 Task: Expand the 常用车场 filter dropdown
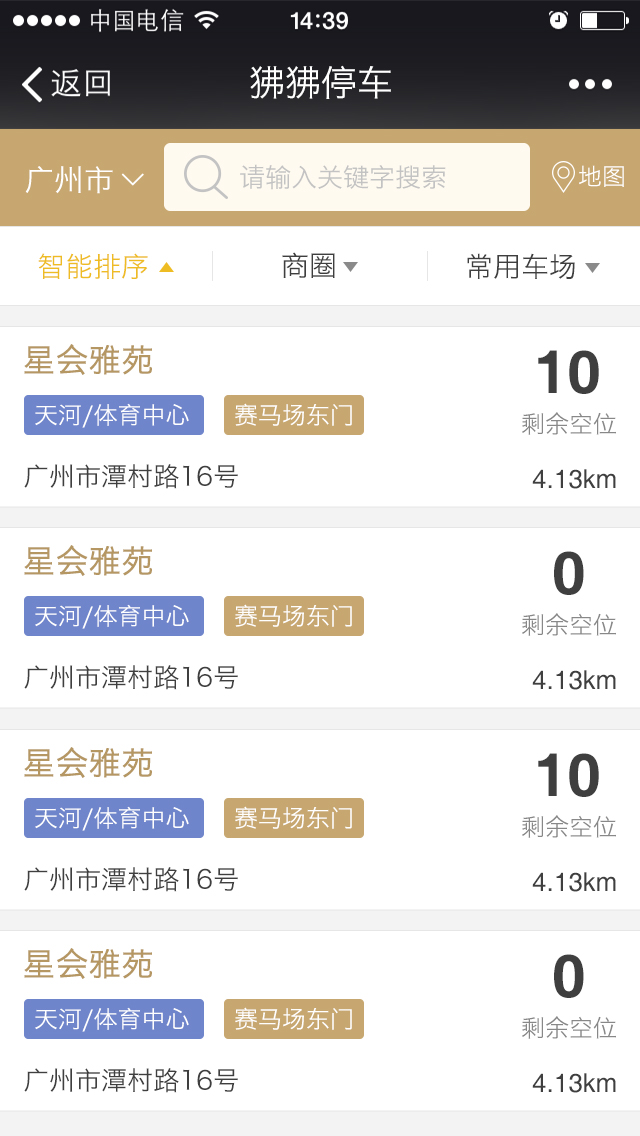point(533,267)
